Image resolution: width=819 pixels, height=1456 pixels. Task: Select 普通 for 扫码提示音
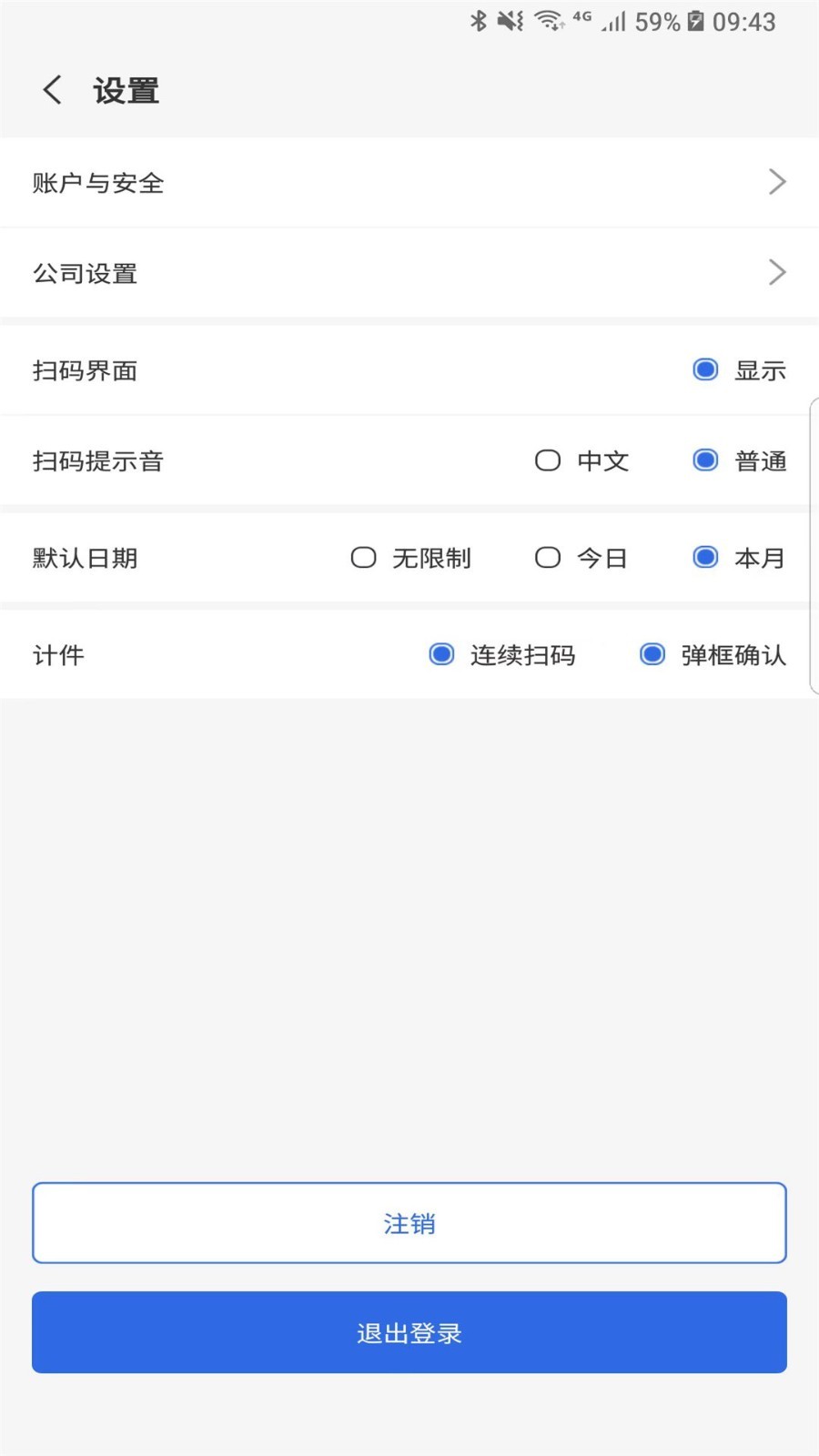(739, 460)
